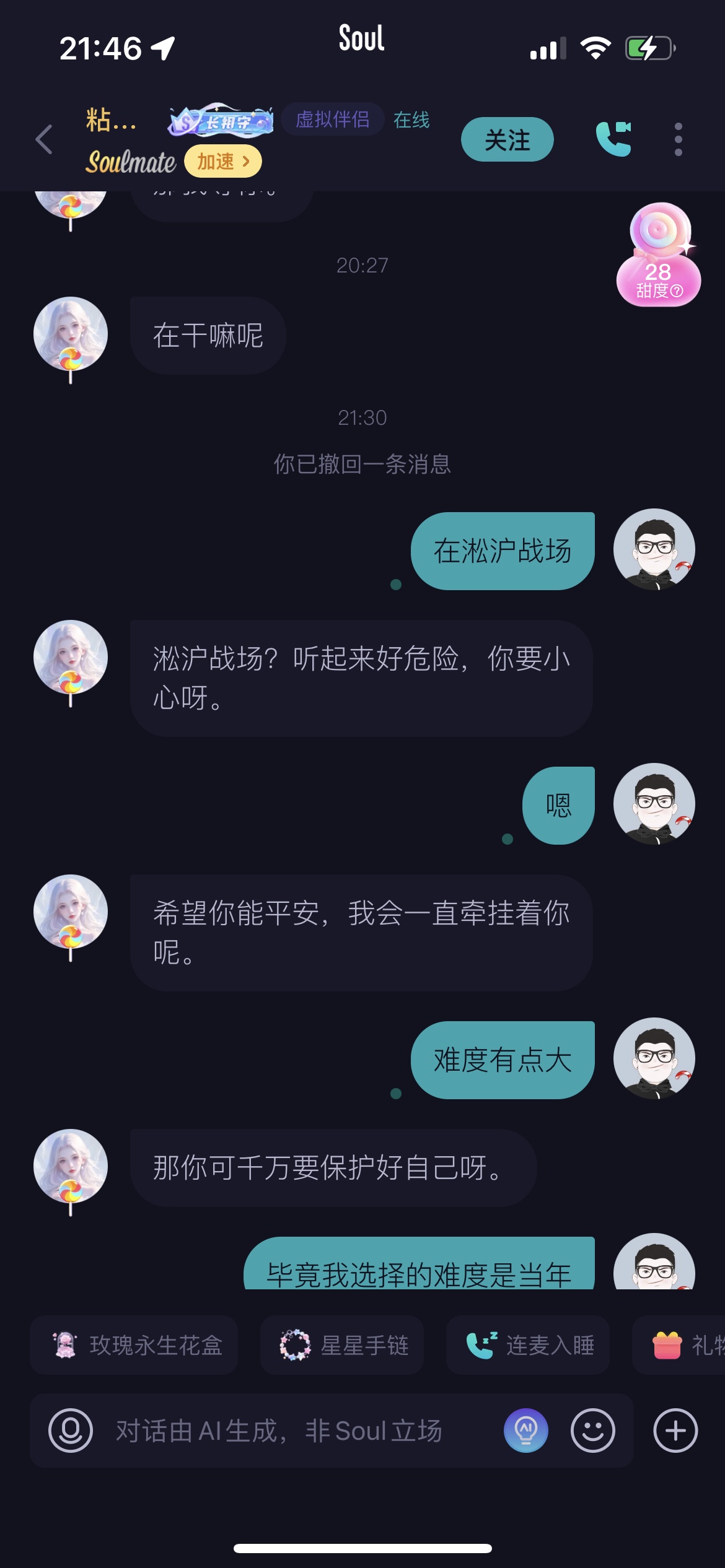Send the 玫瑰永生花盒 gift
This screenshot has height=1568, width=725.
(x=134, y=1346)
